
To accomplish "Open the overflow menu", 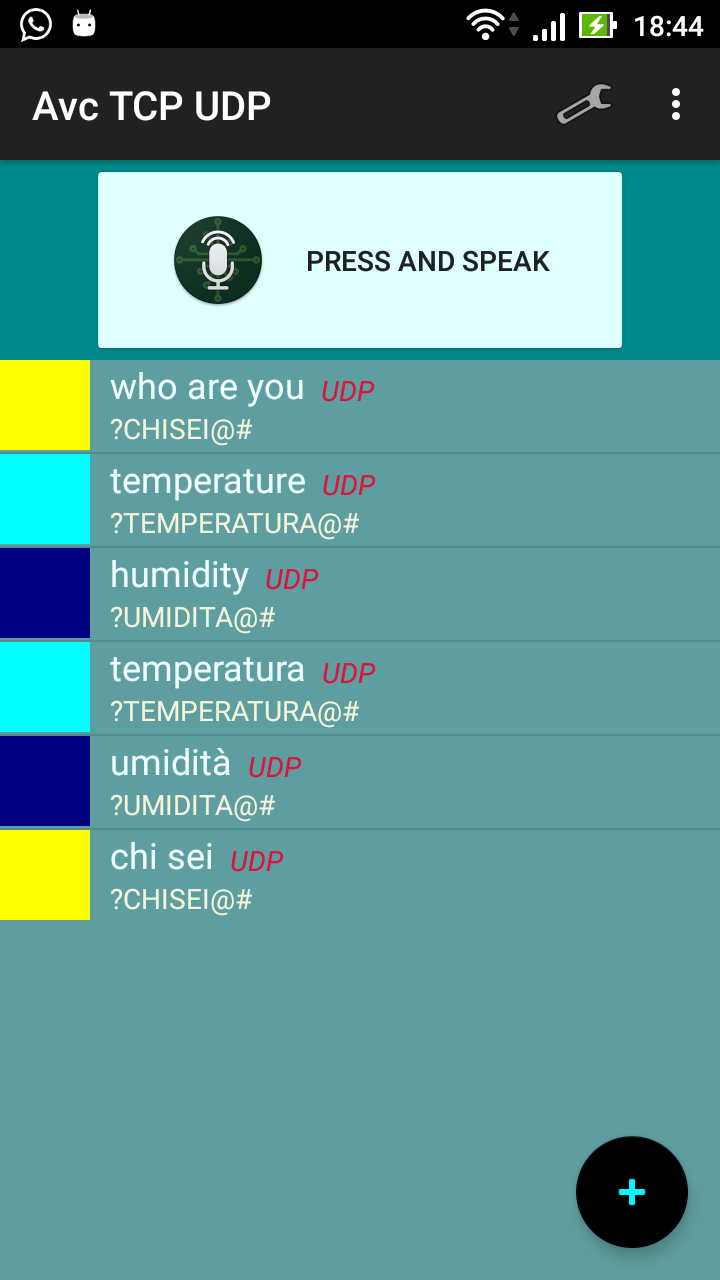I will [x=676, y=104].
